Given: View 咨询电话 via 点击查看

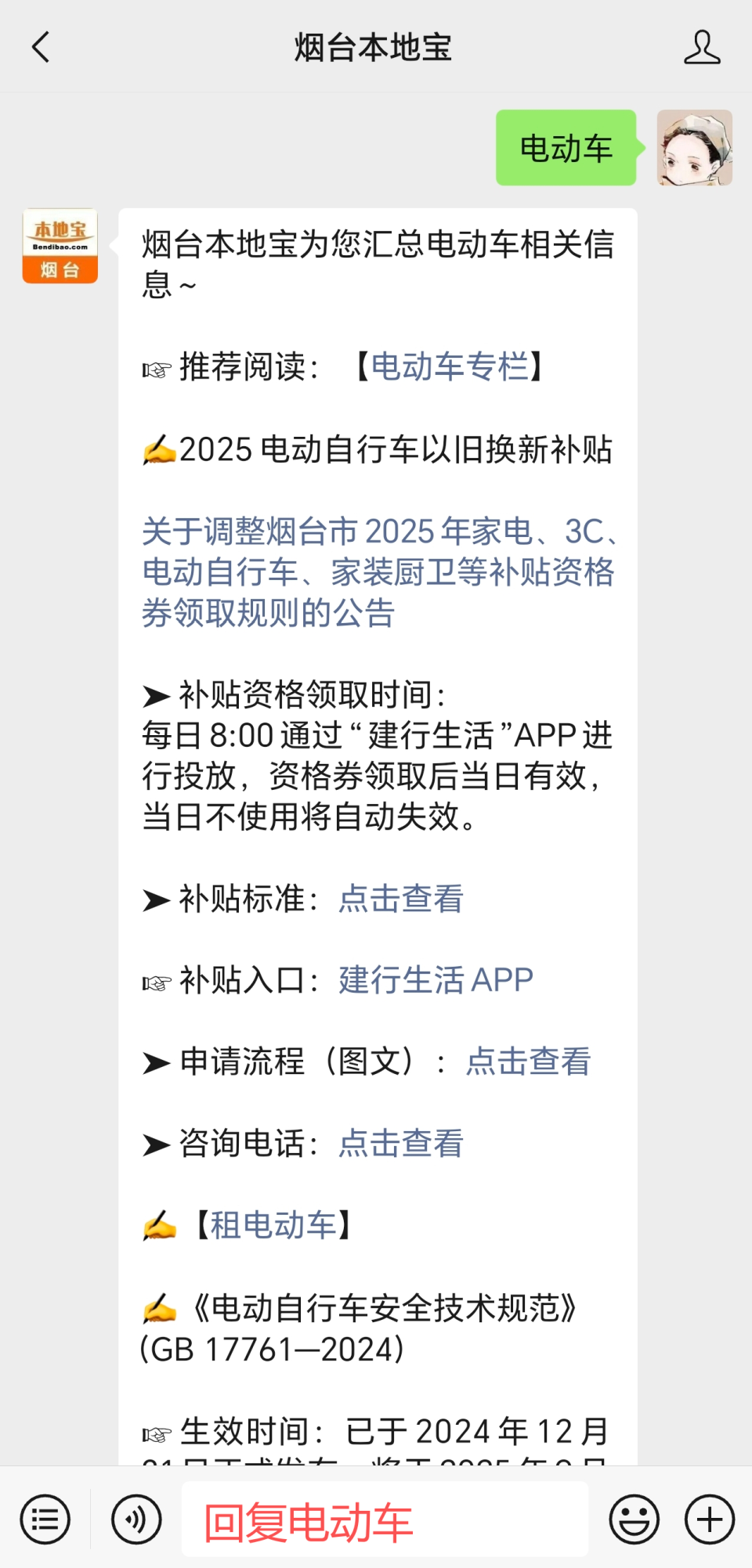Looking at the screenshot, I should pyautogui.click(x=400, y=1143).
